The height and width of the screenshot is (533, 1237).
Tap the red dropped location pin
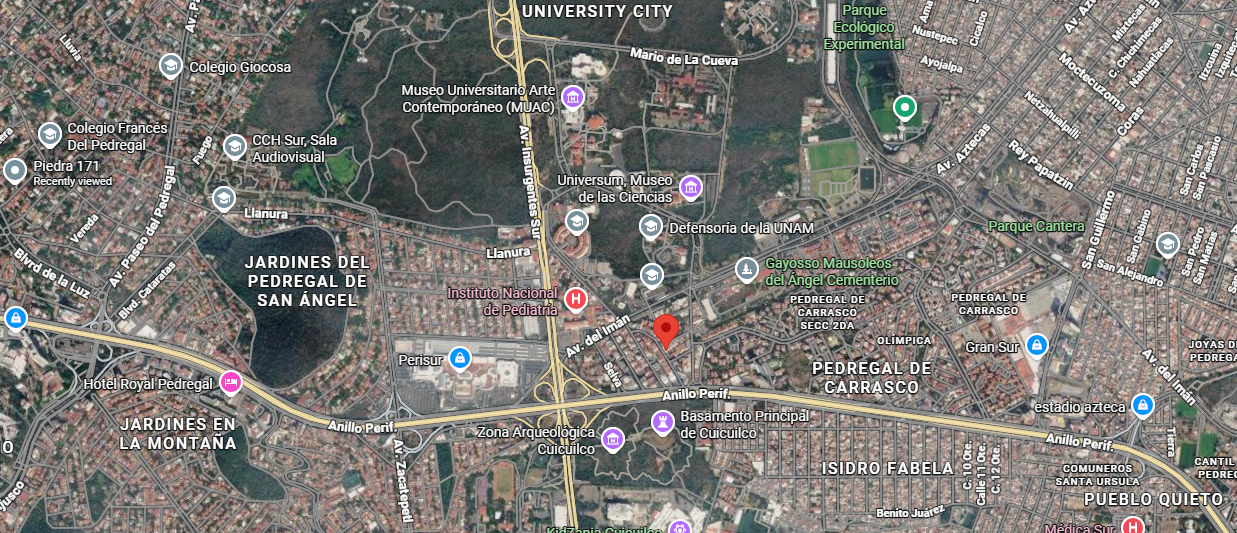coord(667,329)
